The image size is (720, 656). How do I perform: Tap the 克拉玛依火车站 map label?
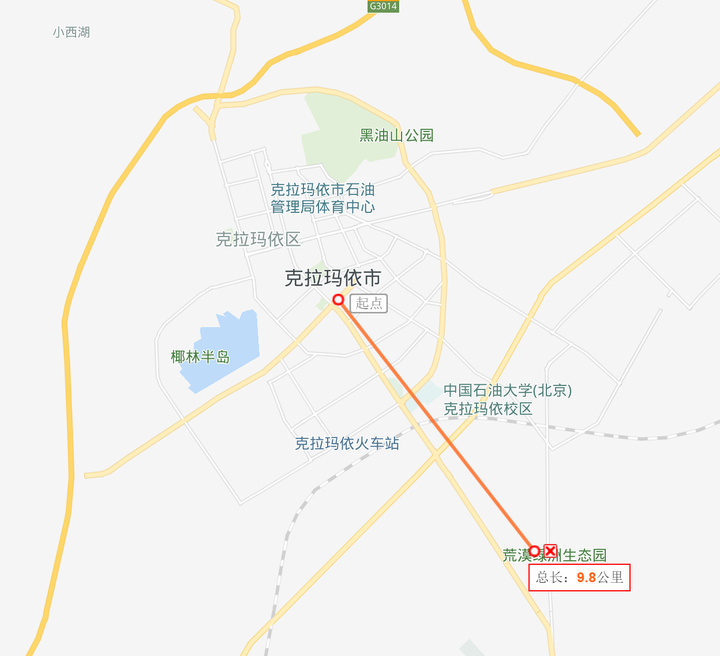pos(347,443)
